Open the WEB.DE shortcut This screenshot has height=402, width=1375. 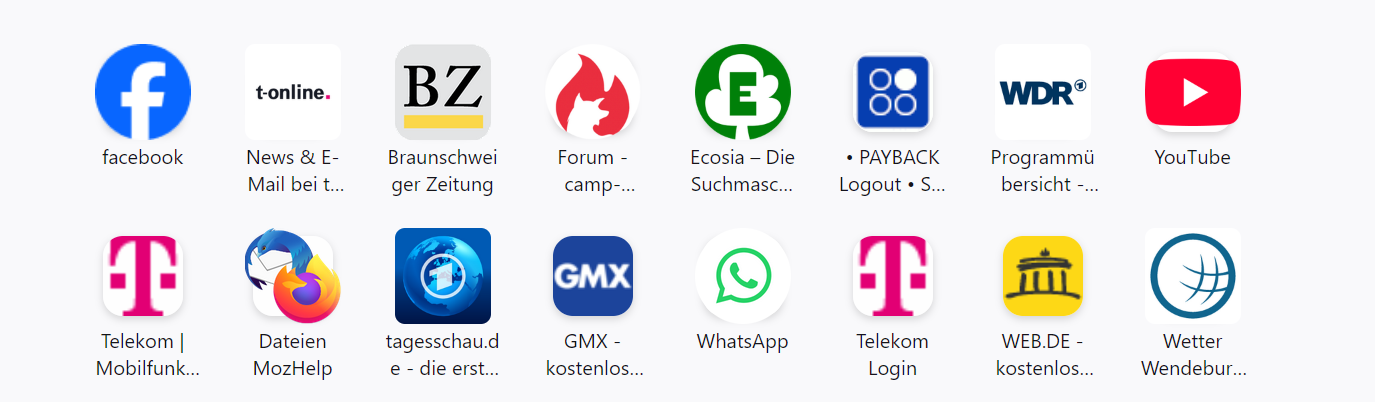1043,276
